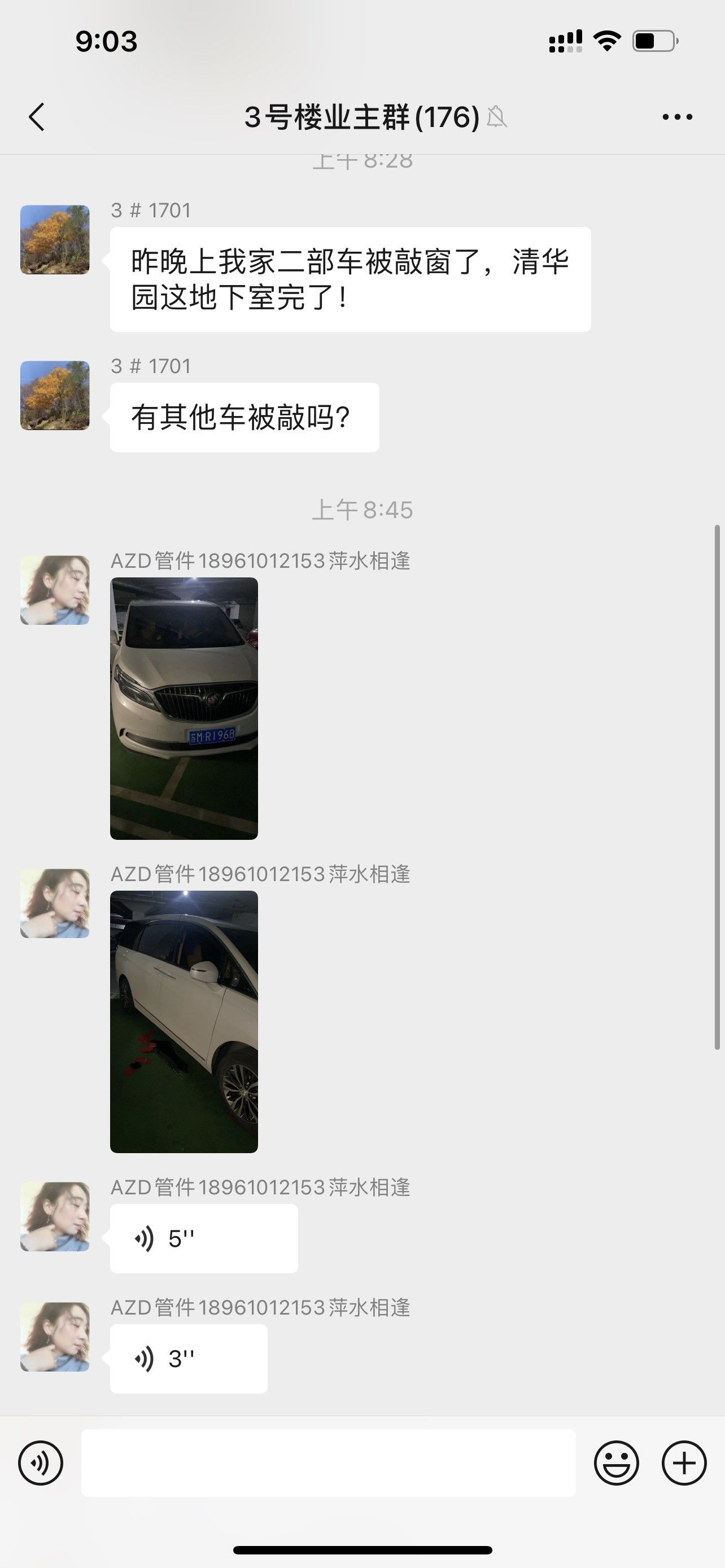View AZD管件 avatar beside the 3-second voice message
This screenshot has width=725, height=1568.
tap(55, 1337)
